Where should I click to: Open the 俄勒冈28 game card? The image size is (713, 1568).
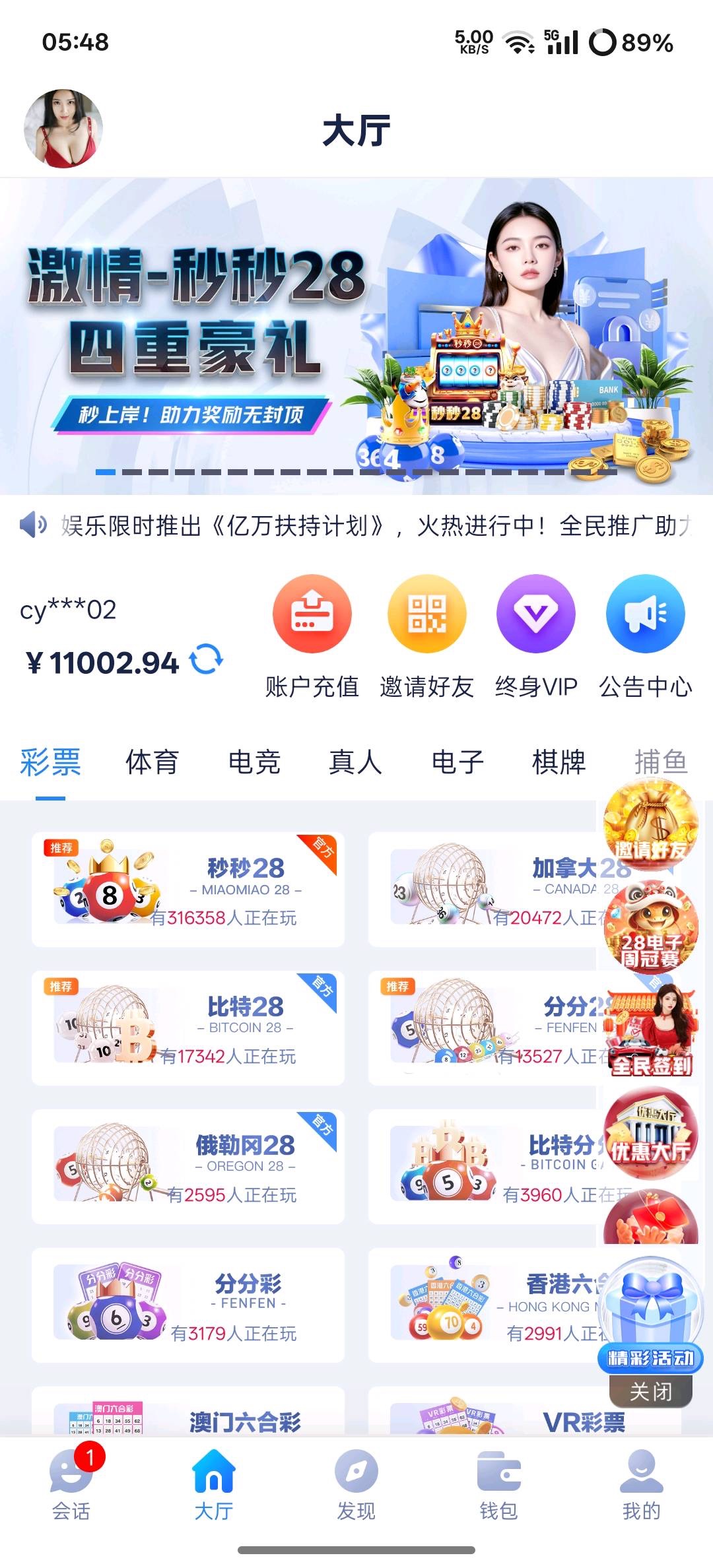click(188, 1167)
